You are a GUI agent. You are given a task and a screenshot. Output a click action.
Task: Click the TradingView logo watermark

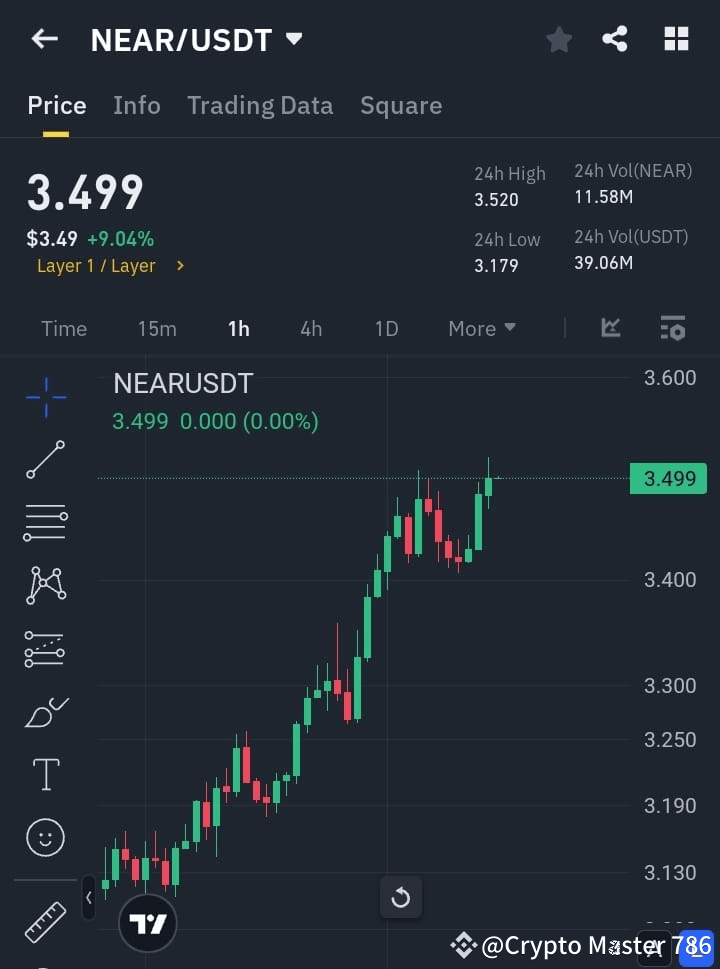pos(148,921)
